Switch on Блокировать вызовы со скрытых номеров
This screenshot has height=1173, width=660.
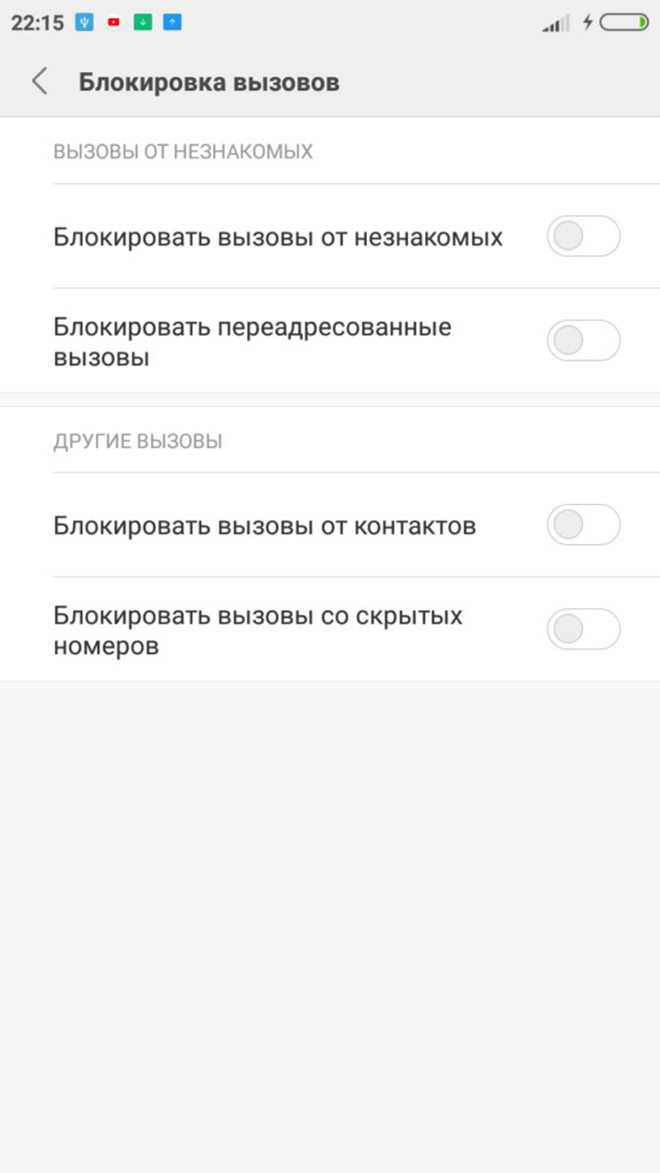584,629
